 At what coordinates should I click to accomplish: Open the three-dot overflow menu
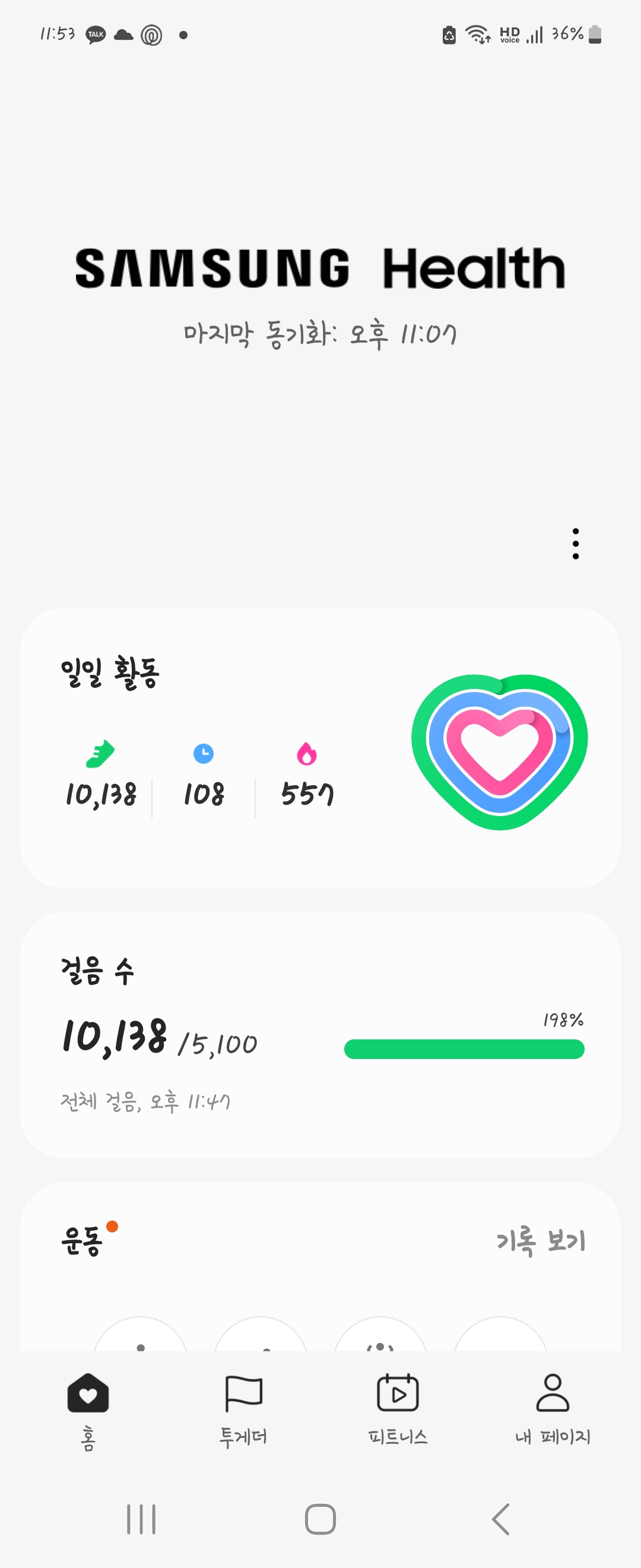[575, 543]
